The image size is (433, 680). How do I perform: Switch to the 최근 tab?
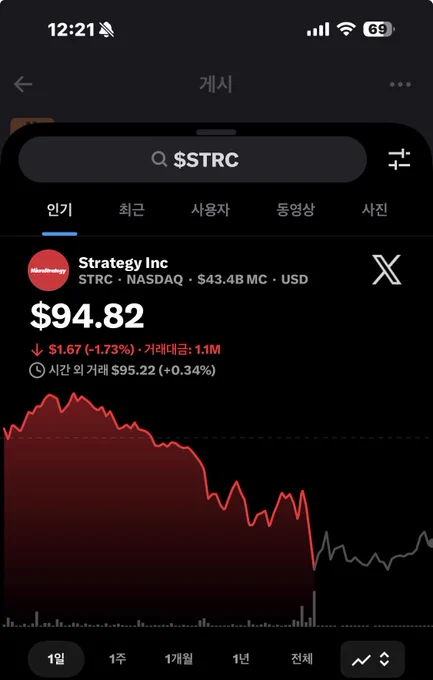tap(131, 210)
